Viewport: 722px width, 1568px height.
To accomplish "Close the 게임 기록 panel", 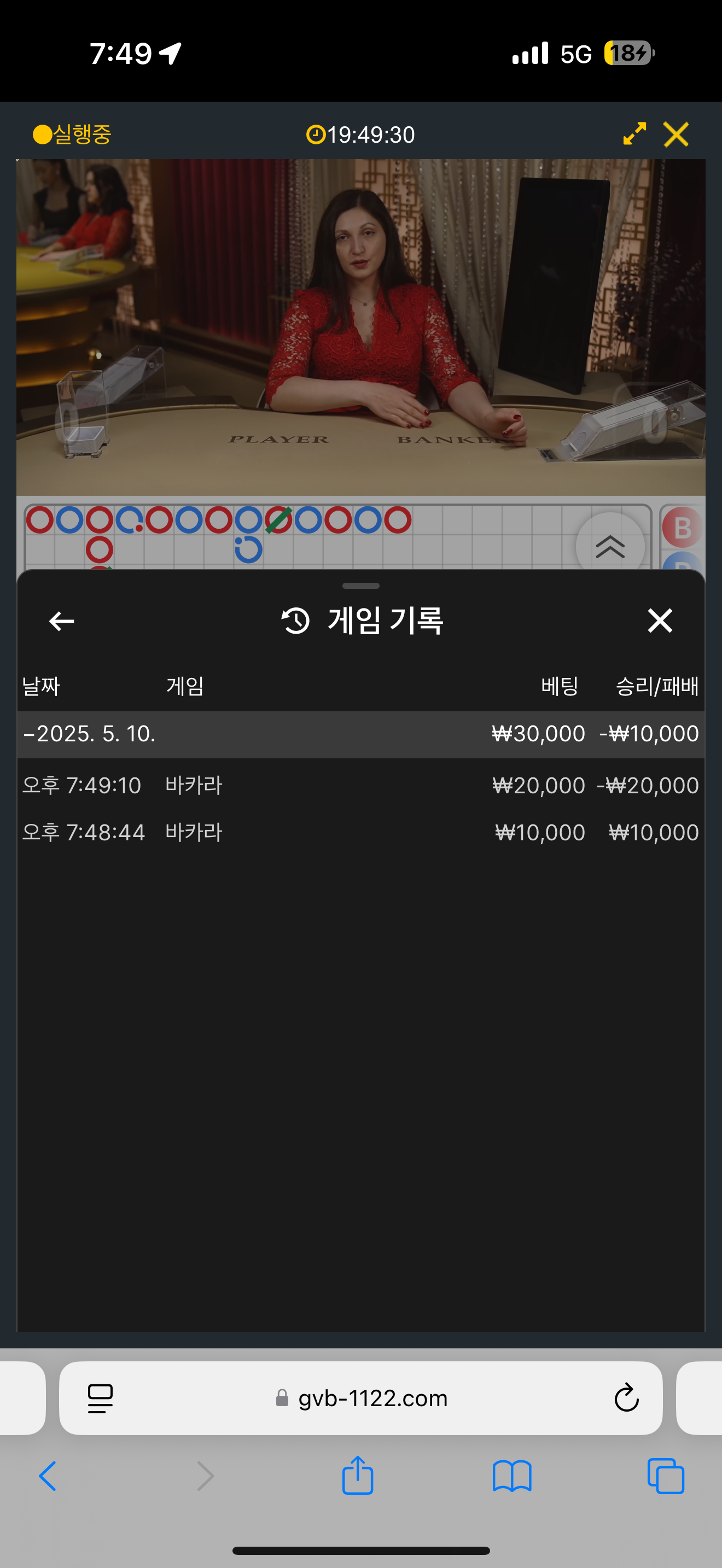I will tap(660, 621).
